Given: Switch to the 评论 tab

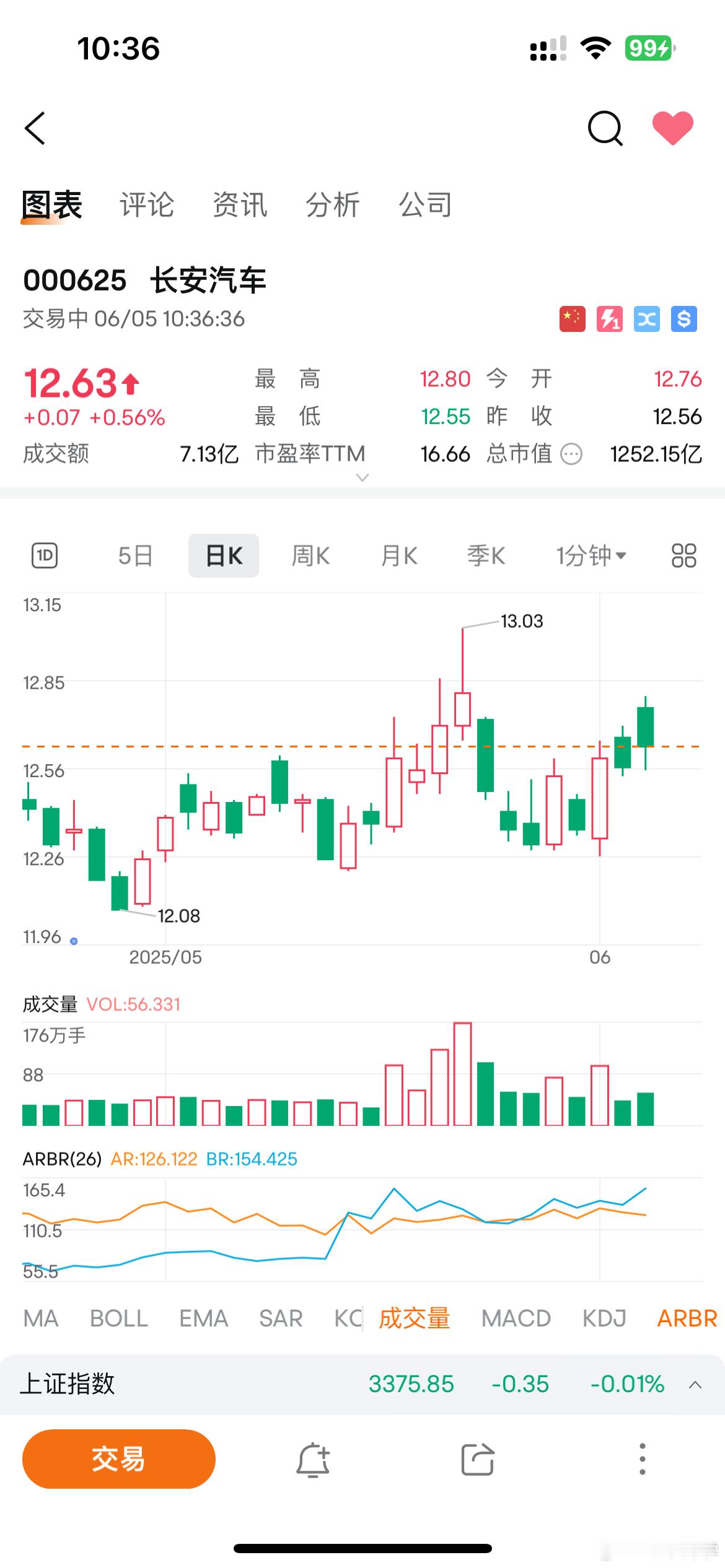Looking at the screenshot, I should [x=147, y=205].
